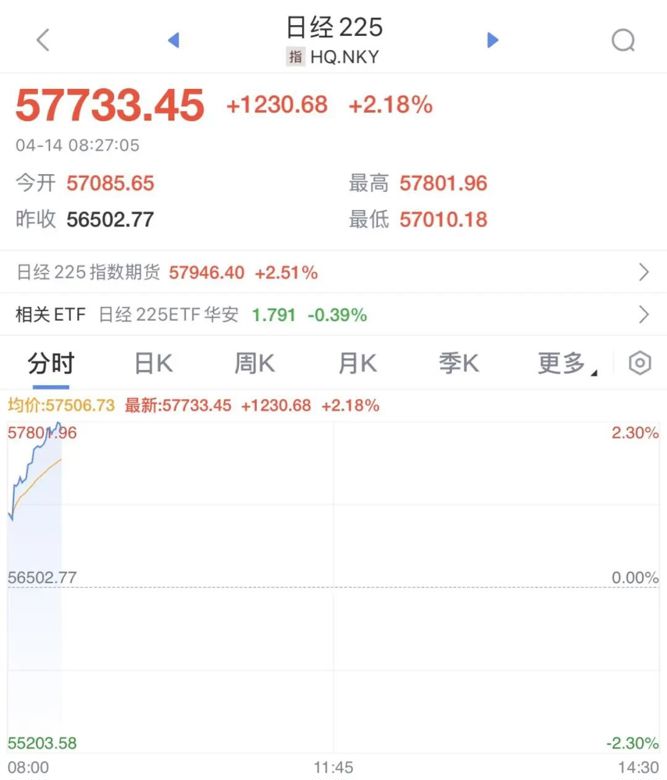Open the 日经 225 指数期货 row
The height and width of the screenshot is (780, 667).
pos(333,272)
